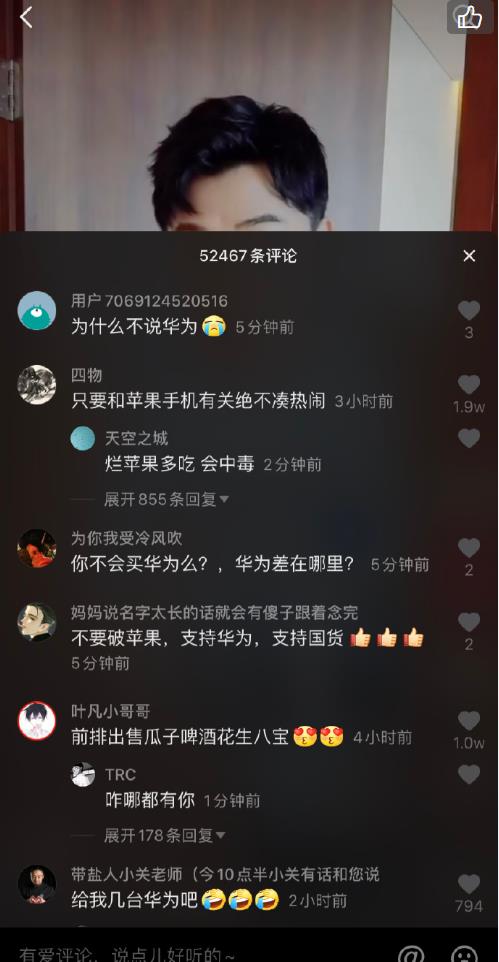Open 叶凡小哥哥's profile avatar
The image size is (499, 962).
[37, 720]
